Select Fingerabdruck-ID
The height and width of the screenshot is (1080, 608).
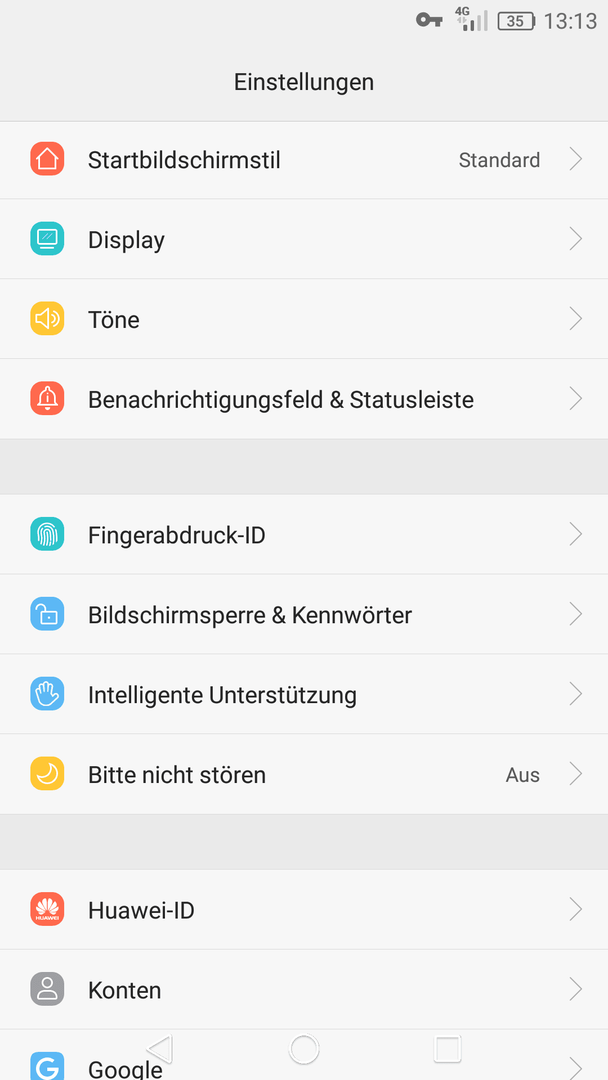coord(304,534)
